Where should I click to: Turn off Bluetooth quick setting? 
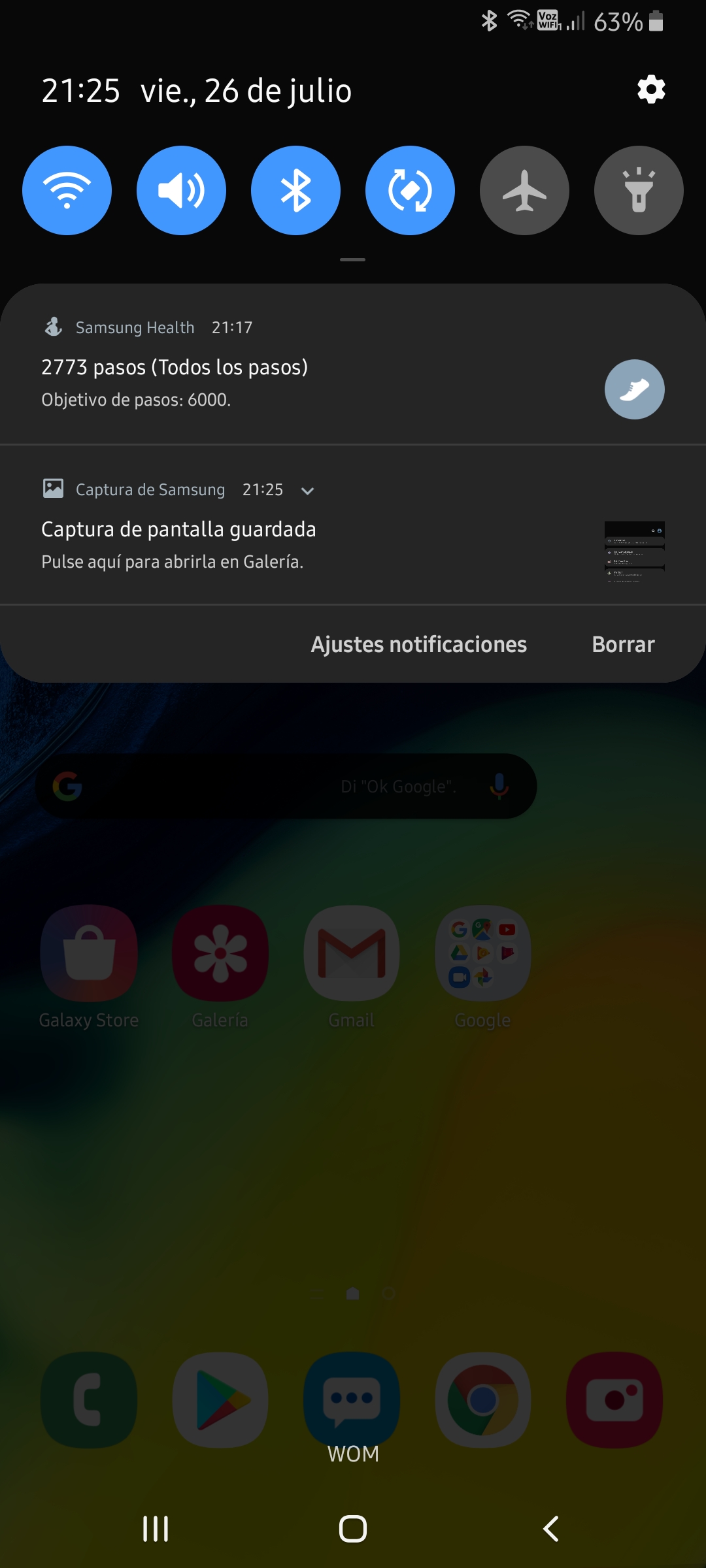[x=295, y=190]
